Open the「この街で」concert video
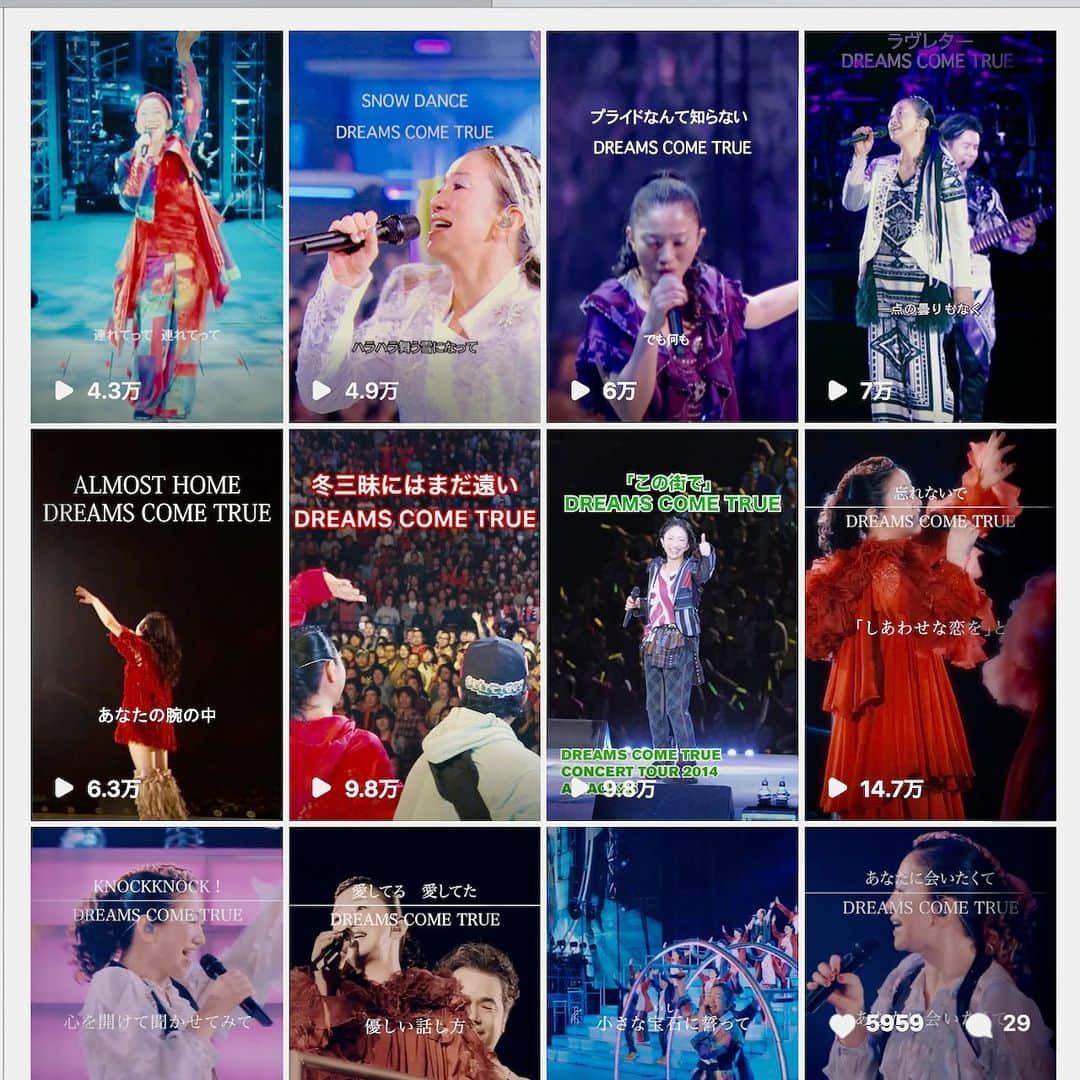The width and height of the screenshot is (1080, 1080). 672,624
